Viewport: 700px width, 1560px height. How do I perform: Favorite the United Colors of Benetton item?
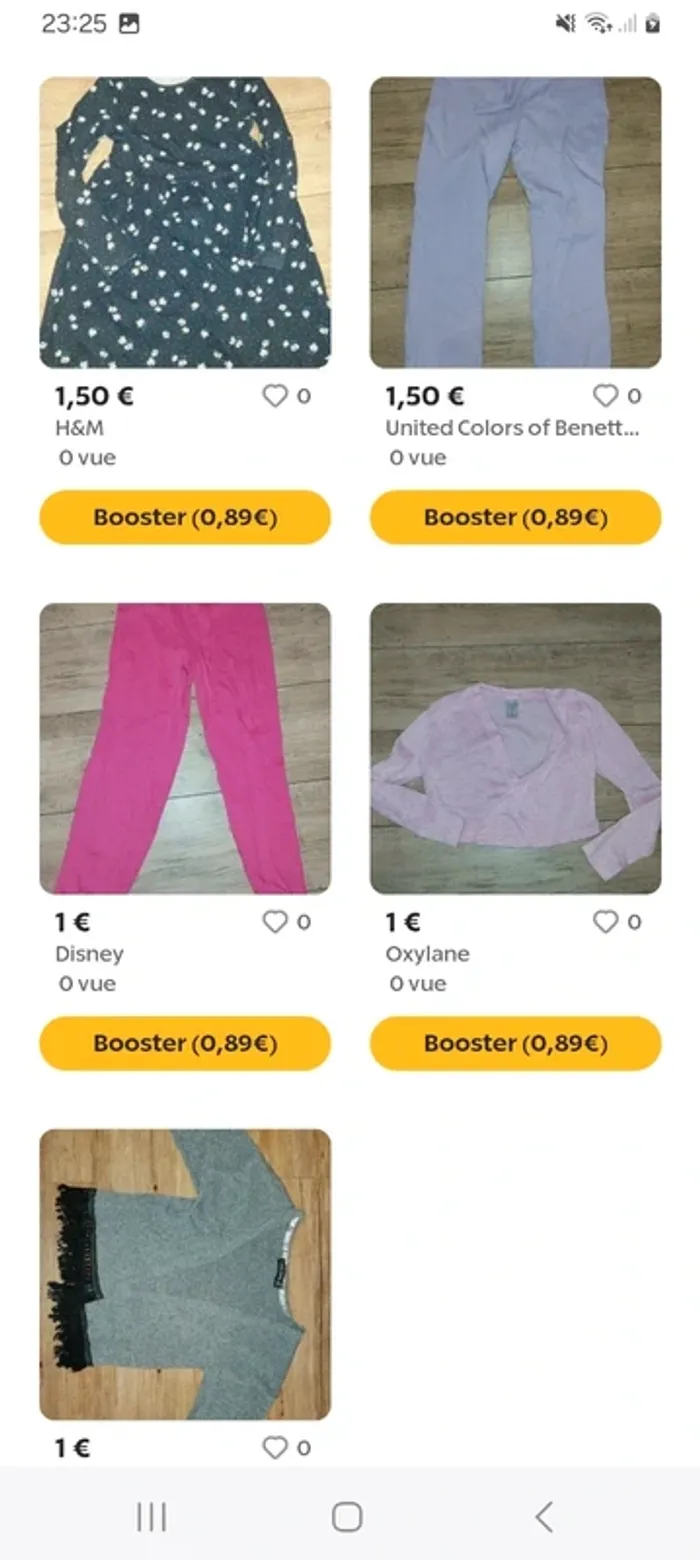pyautogui.click(x=605, y=396)
